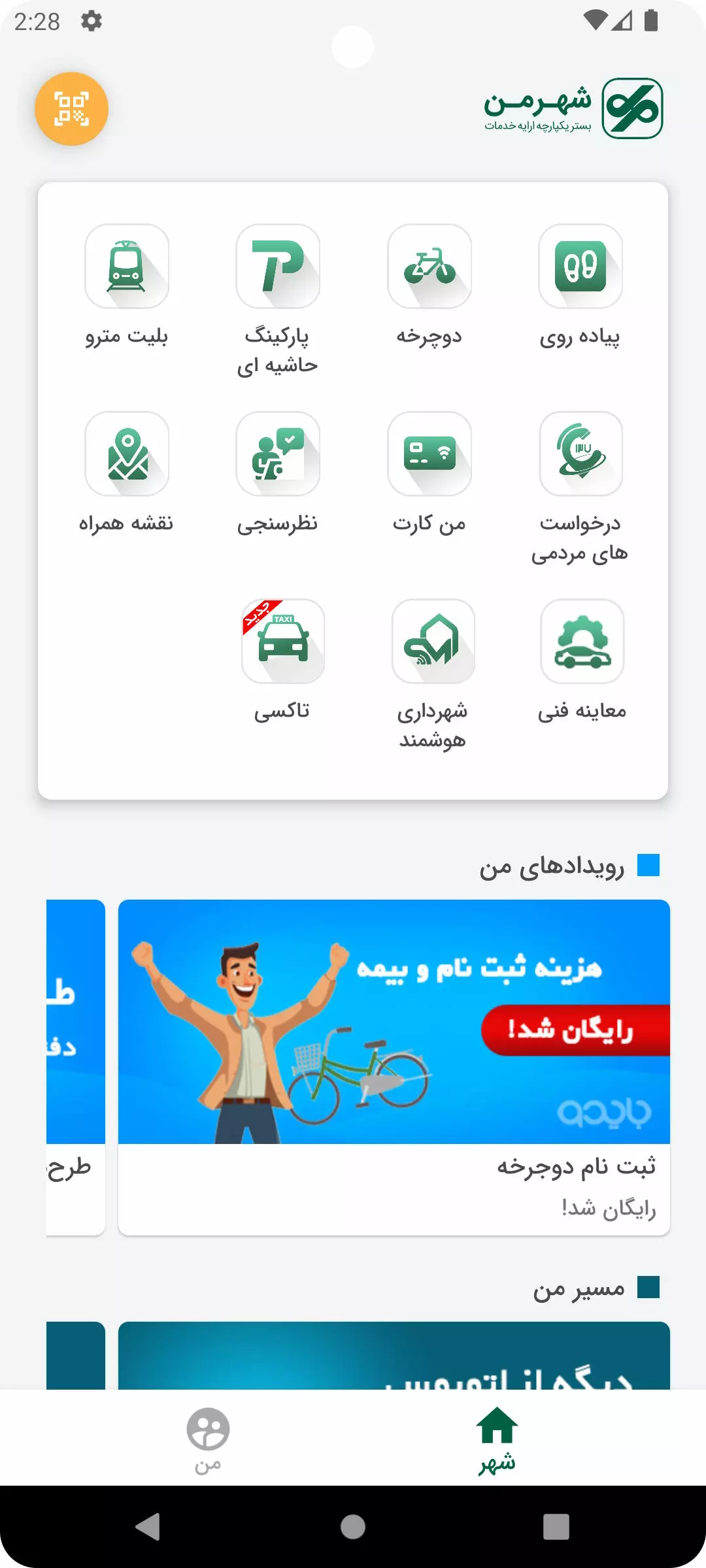This screenshot has width=706, height=1568.
Task: Open the QR code scanner button
Action: tap(71, 108)
